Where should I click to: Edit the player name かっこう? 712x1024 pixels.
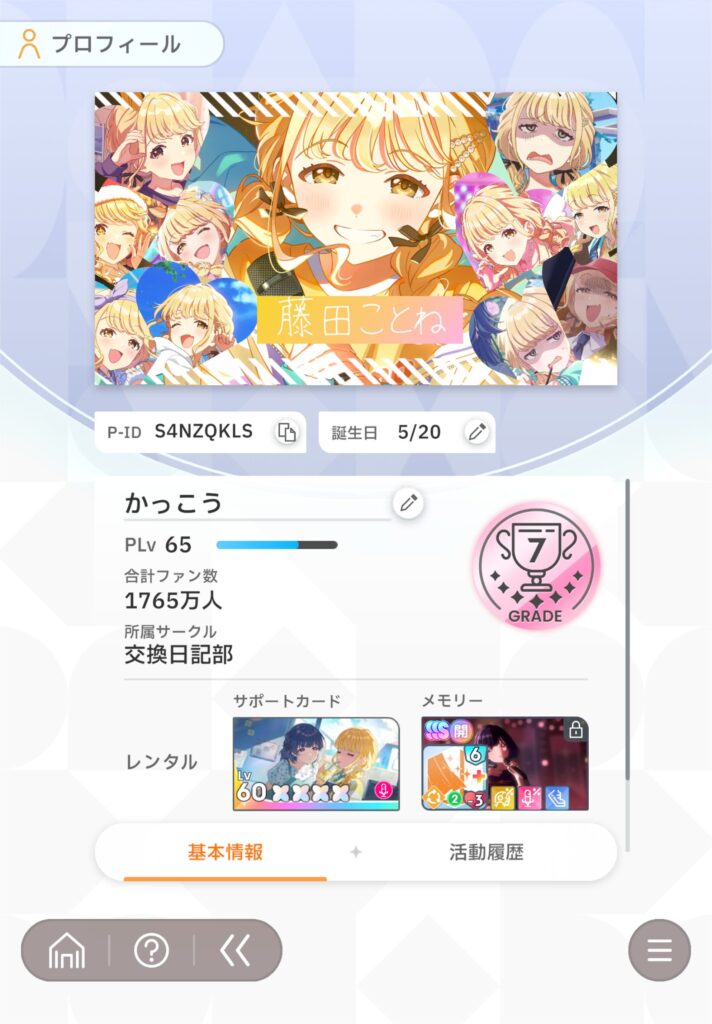[x=407, y=503]
